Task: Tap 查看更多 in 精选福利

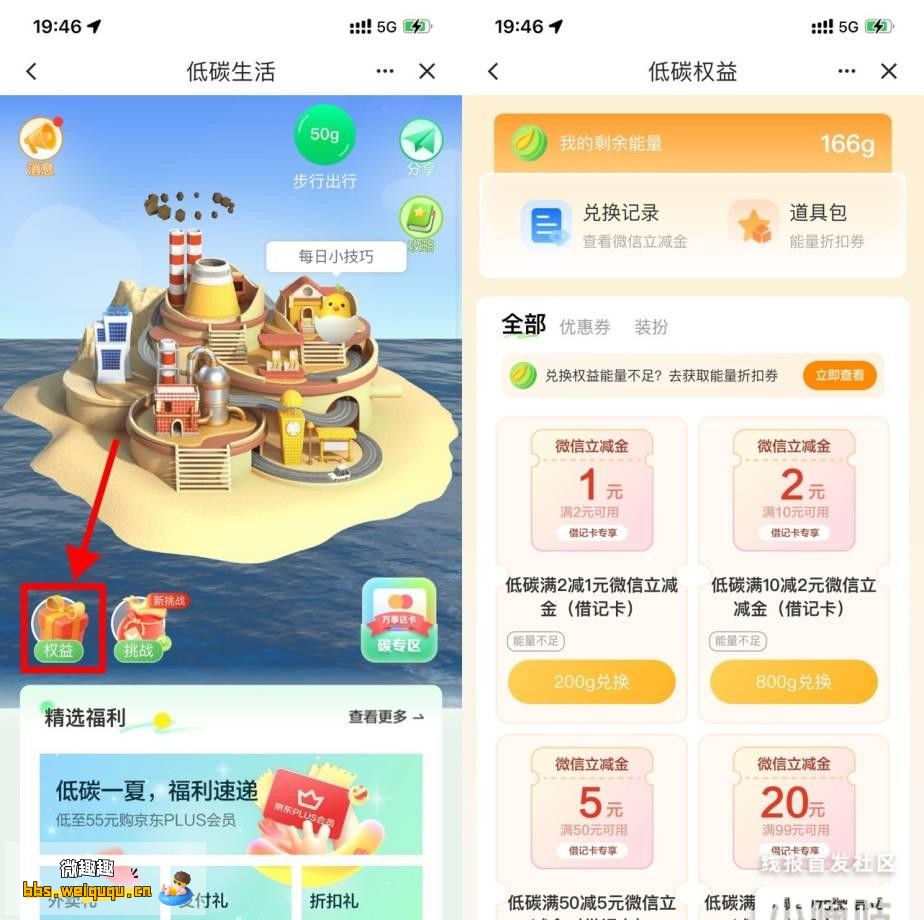Action: tap(385, 716)
